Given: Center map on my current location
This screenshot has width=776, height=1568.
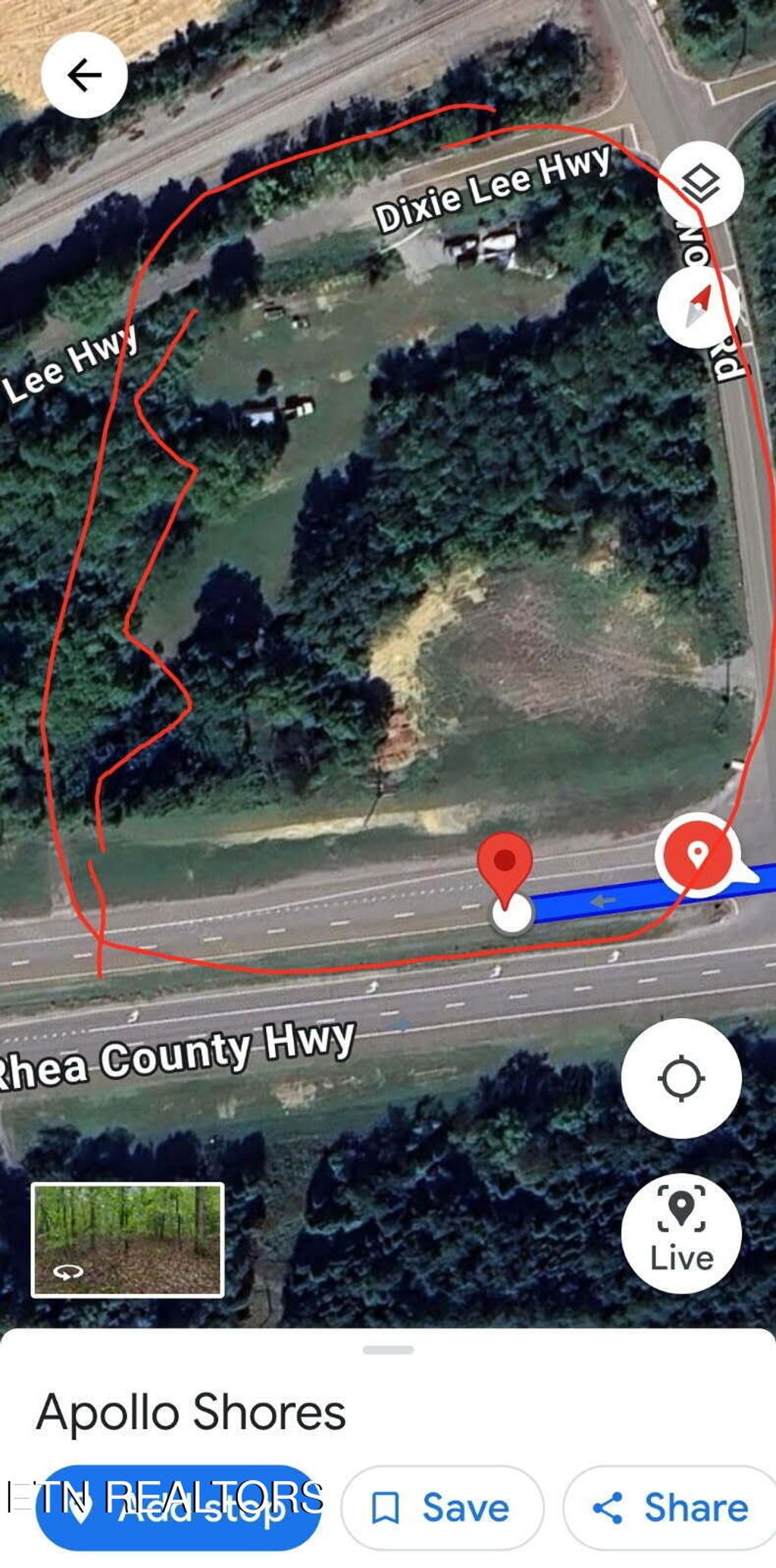Looking at the screenshot, I should tap(681, 1078).
